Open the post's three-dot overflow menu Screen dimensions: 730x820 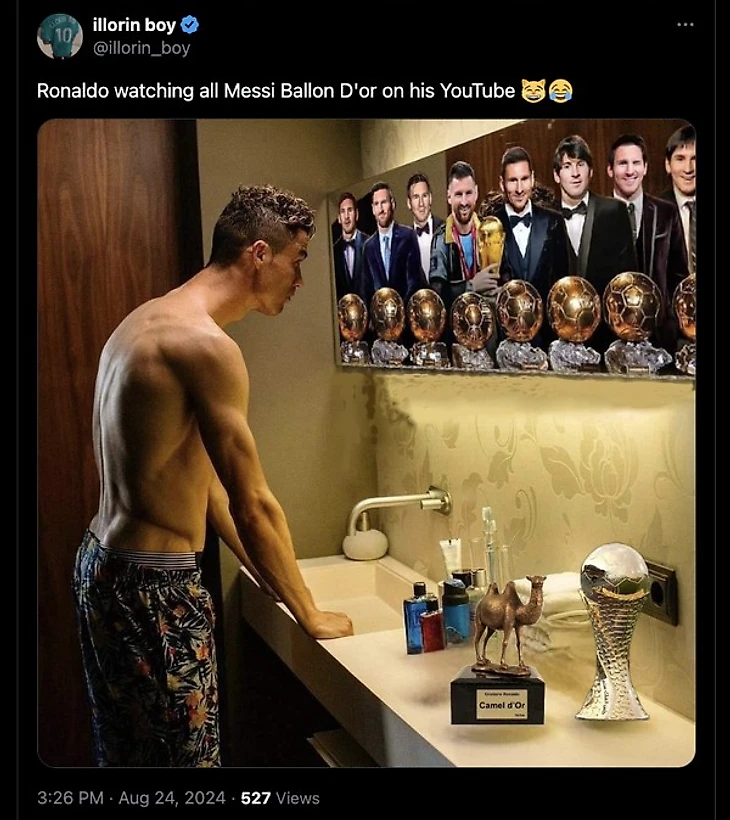[x=685, y=25]
